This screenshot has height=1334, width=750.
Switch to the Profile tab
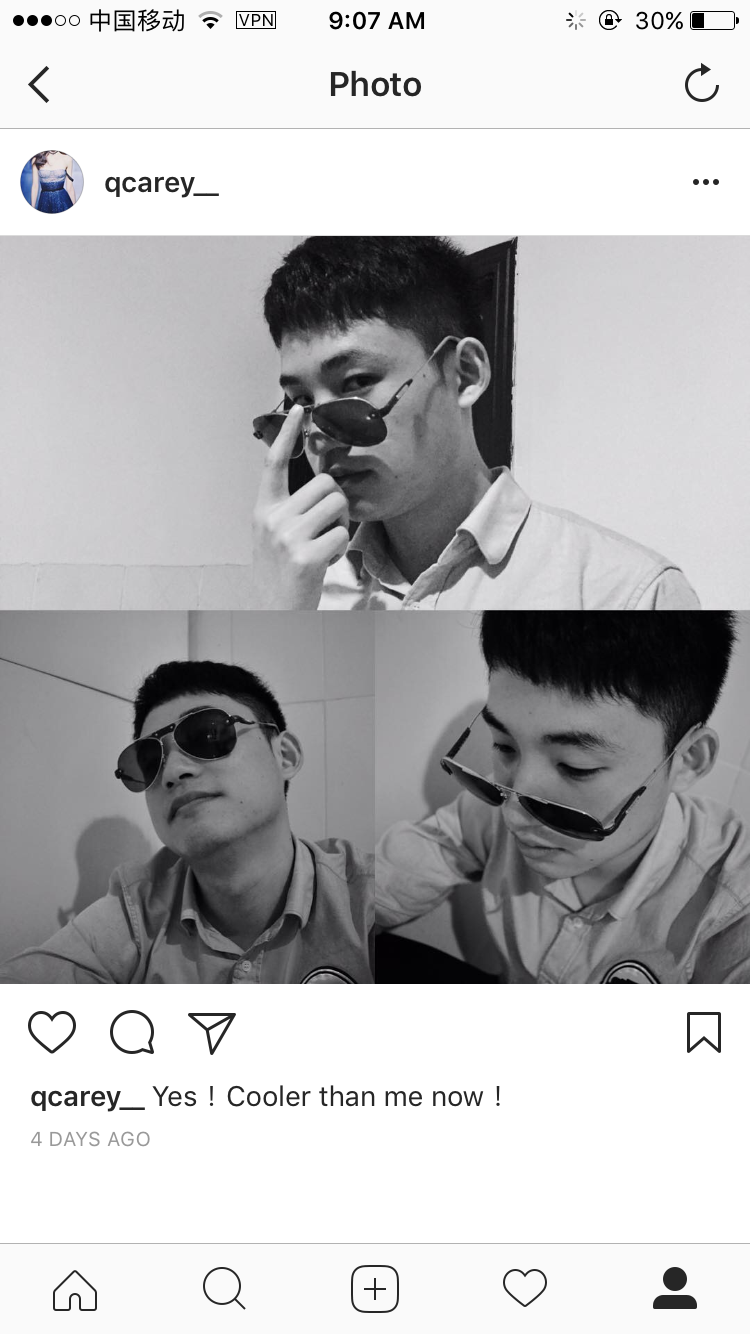(675, 1289)
